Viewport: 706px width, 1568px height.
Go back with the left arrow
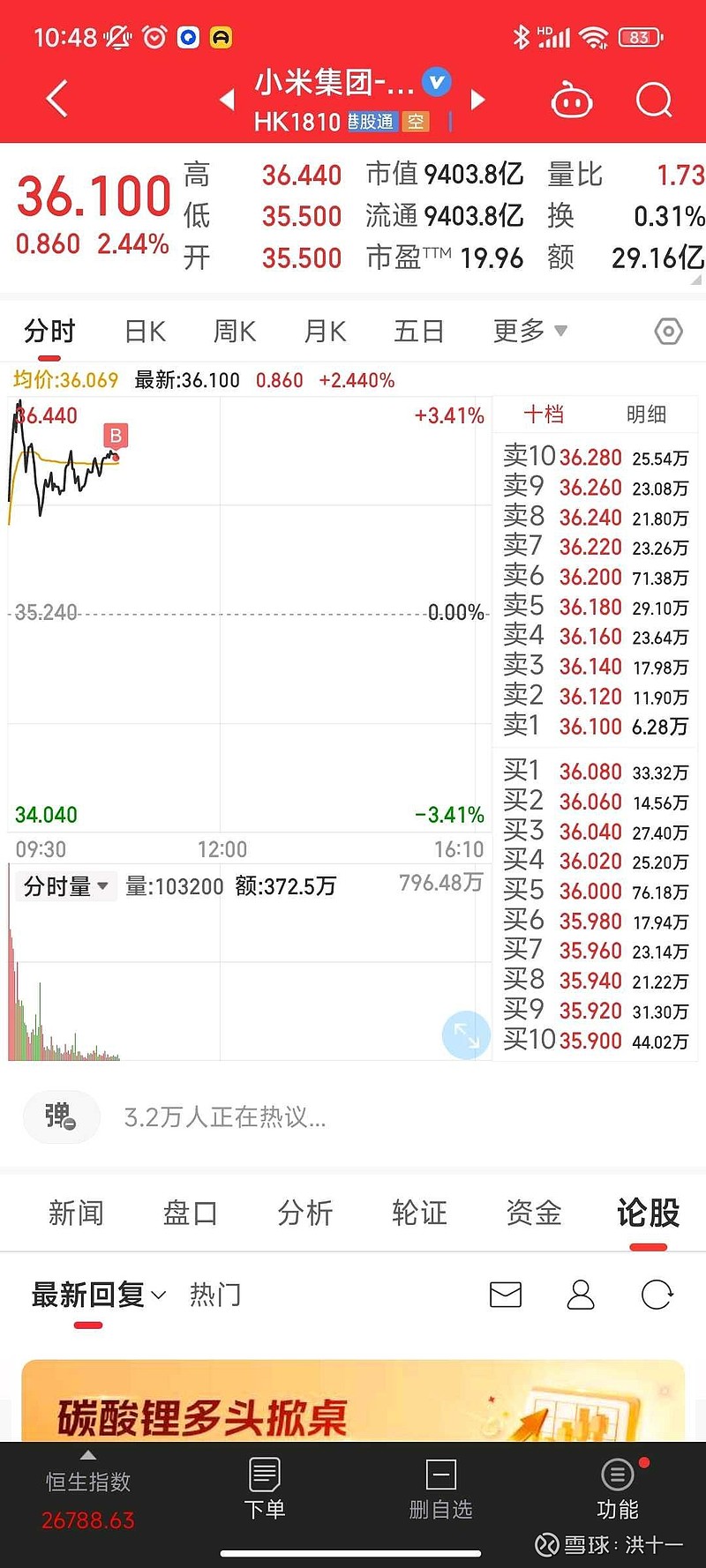point(56,98)
